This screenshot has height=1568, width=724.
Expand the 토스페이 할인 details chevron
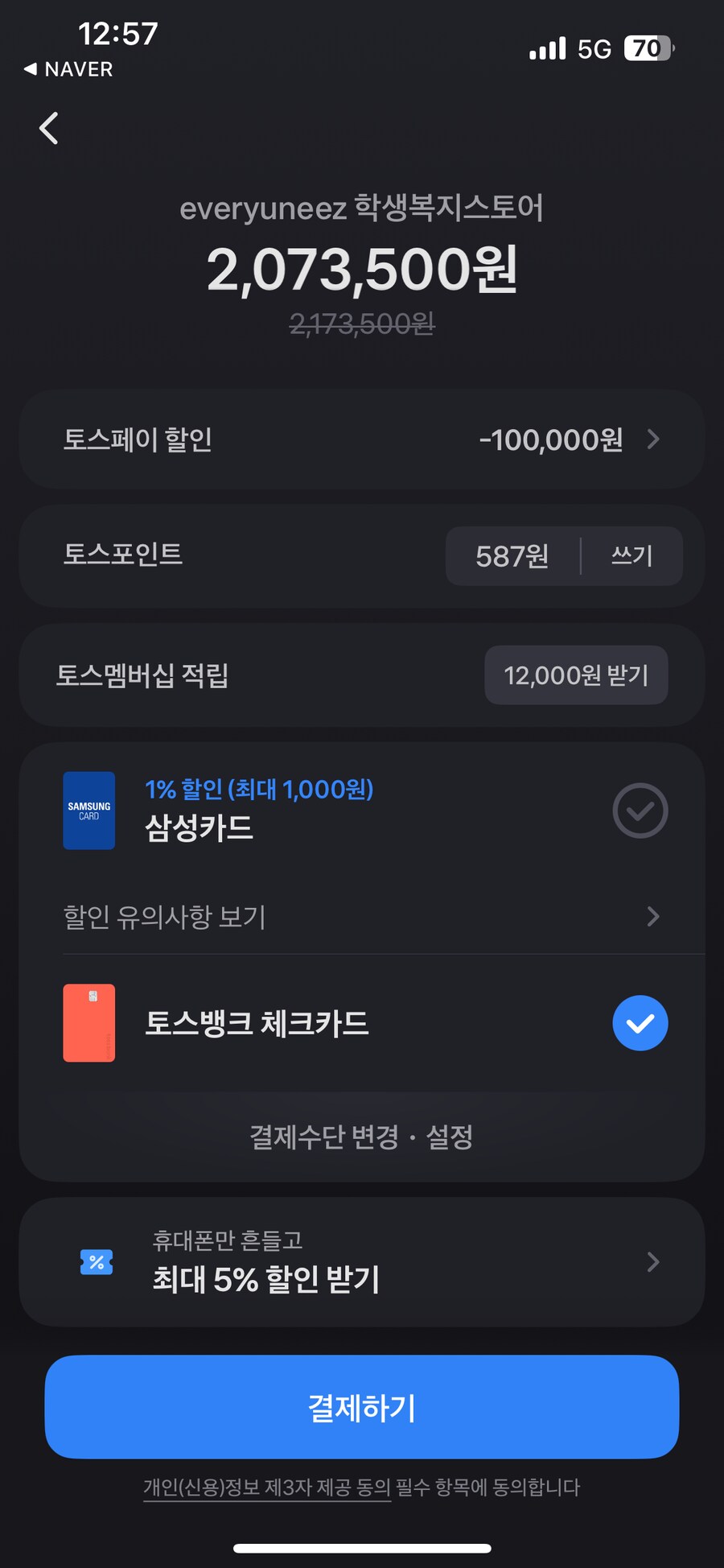click(653, 439)
